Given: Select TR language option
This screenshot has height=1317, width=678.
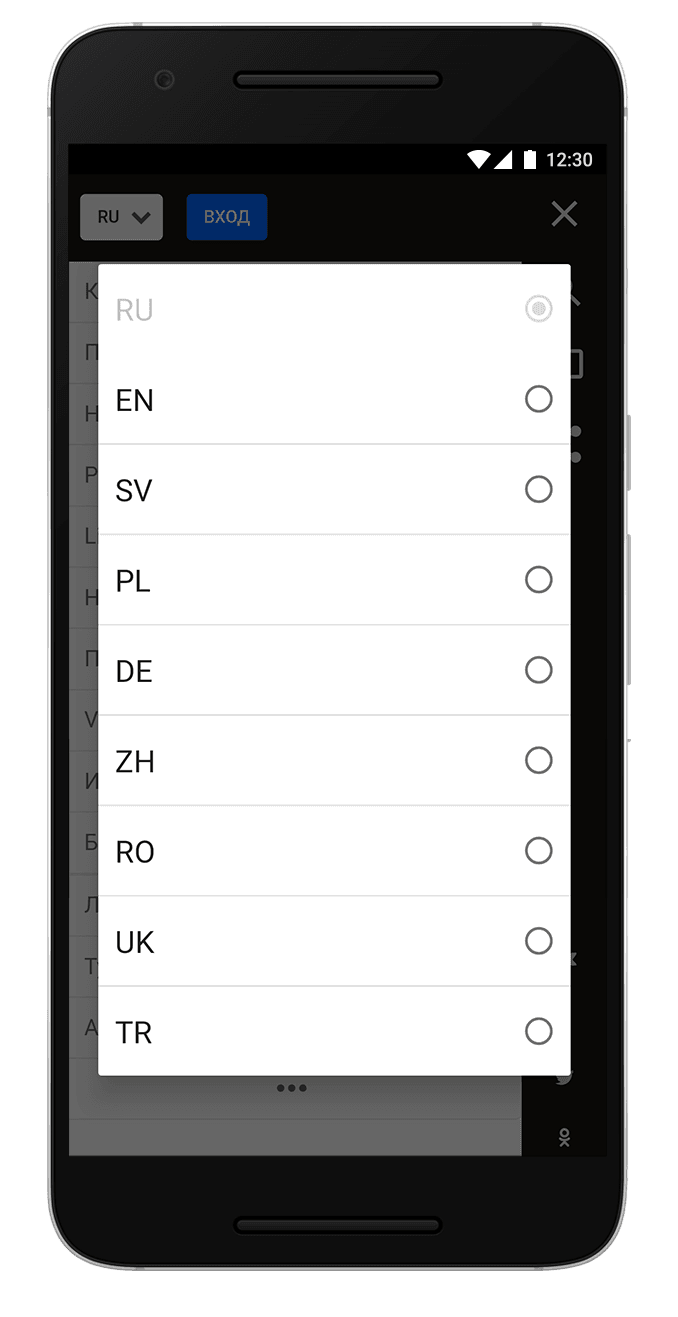Looking at the screenshot, I should coord(334,1031).
